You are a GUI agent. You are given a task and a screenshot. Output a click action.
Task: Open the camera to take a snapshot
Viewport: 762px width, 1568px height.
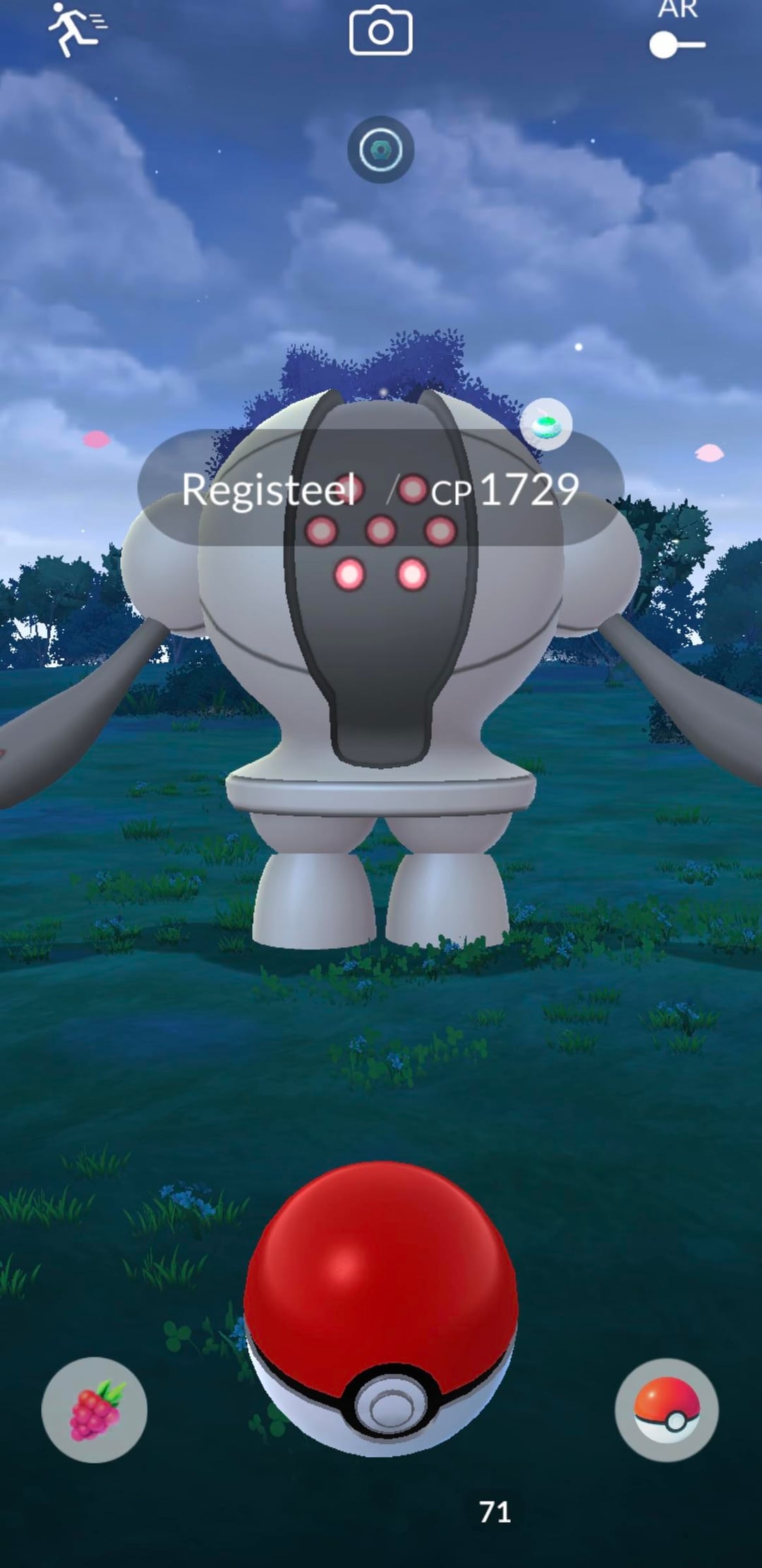click(380, 31)
